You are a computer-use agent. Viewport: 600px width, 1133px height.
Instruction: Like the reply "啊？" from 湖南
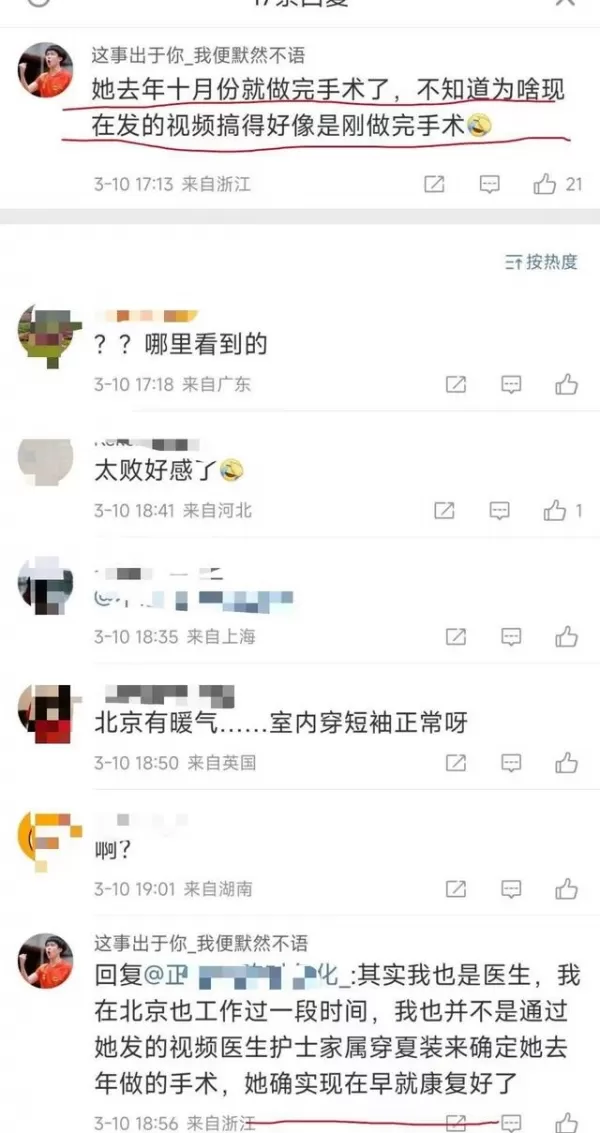pyautogui.click(x=567, y=888)
